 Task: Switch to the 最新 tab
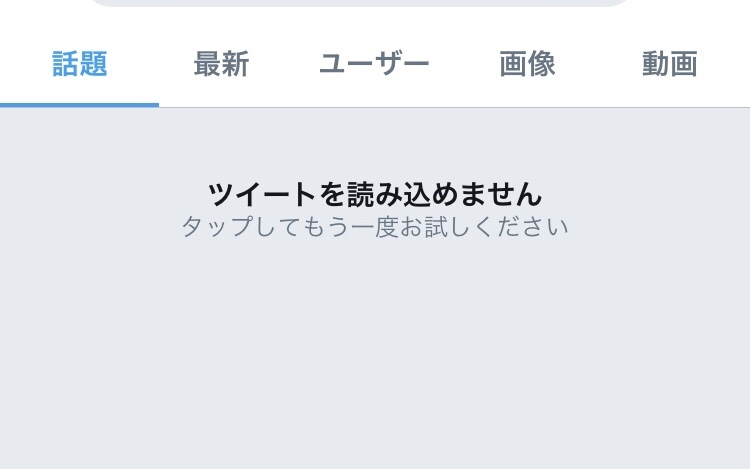point(221,65)
